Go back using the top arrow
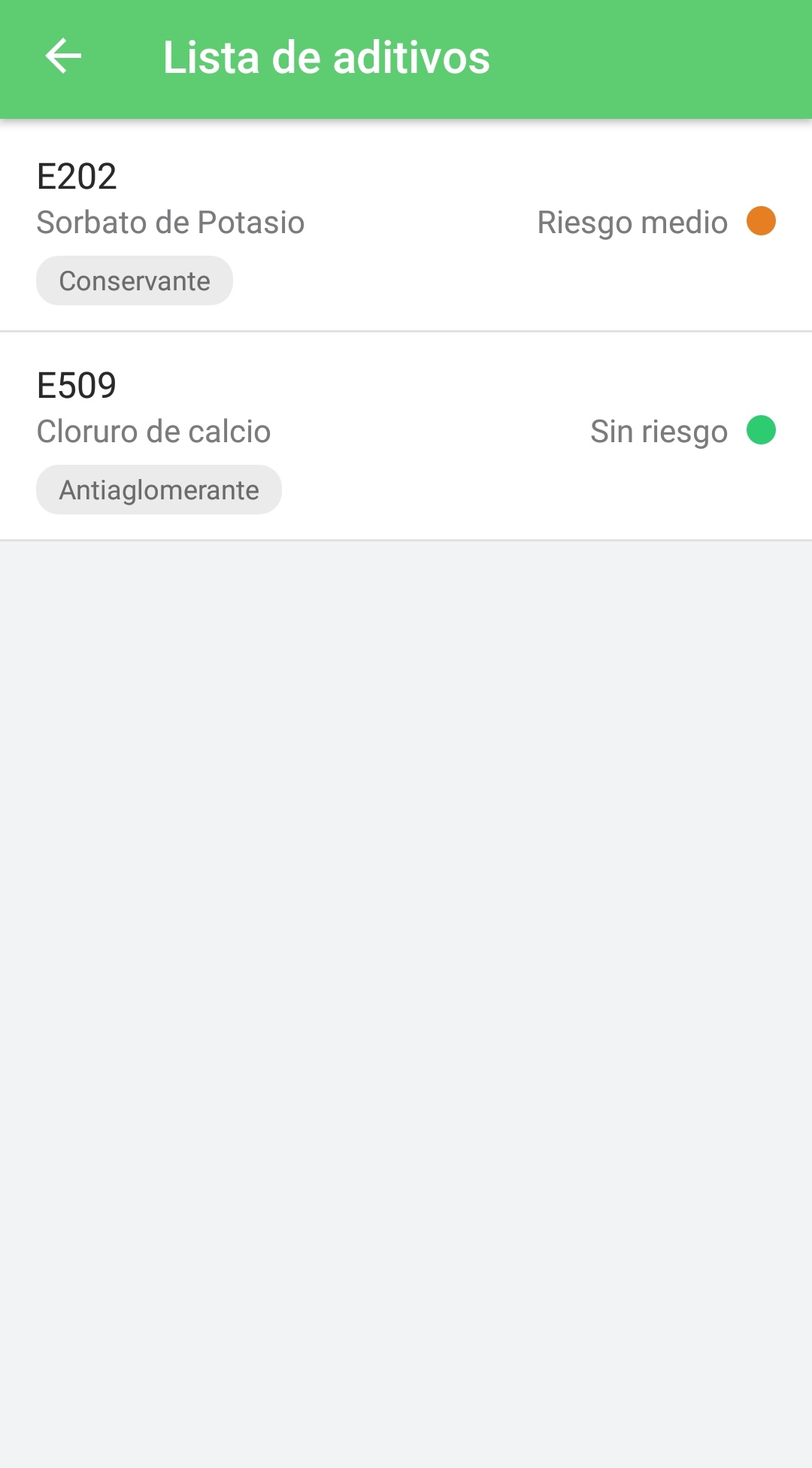Viewport: 812px width, 1468px height. pyautogui.click(x=63, y=57)
